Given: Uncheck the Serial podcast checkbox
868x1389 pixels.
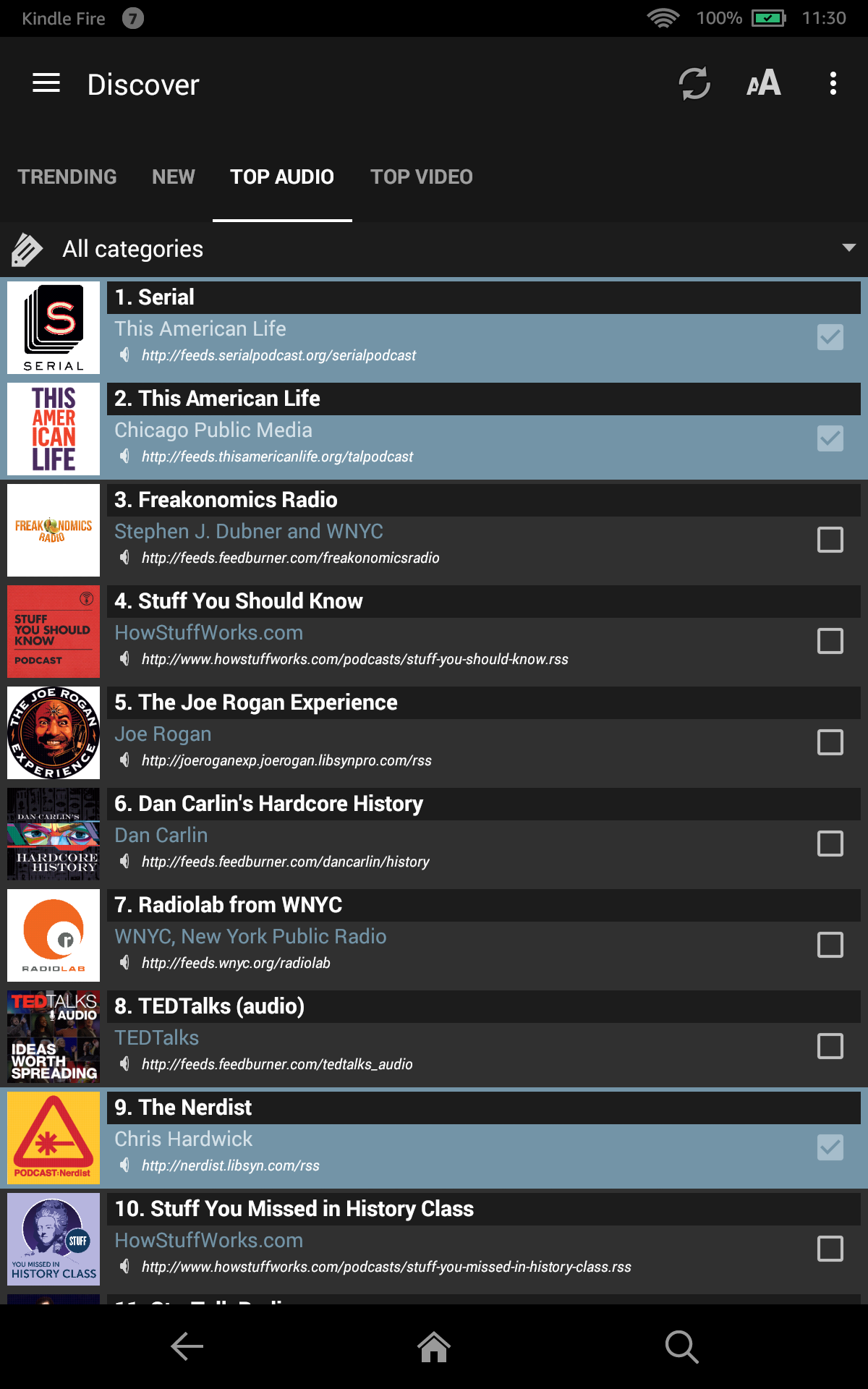Looking at the screenshot, I should pyautogui.click(x=830, y=337).
